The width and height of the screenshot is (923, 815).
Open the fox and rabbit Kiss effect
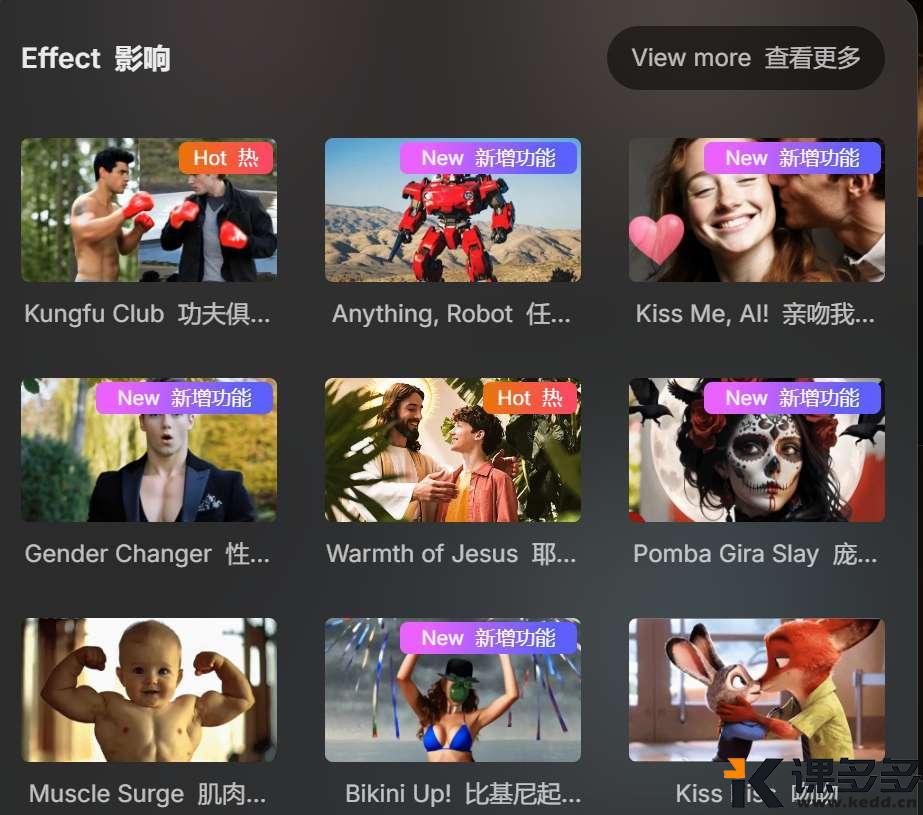pyautogui.click(x=756, y=690)
